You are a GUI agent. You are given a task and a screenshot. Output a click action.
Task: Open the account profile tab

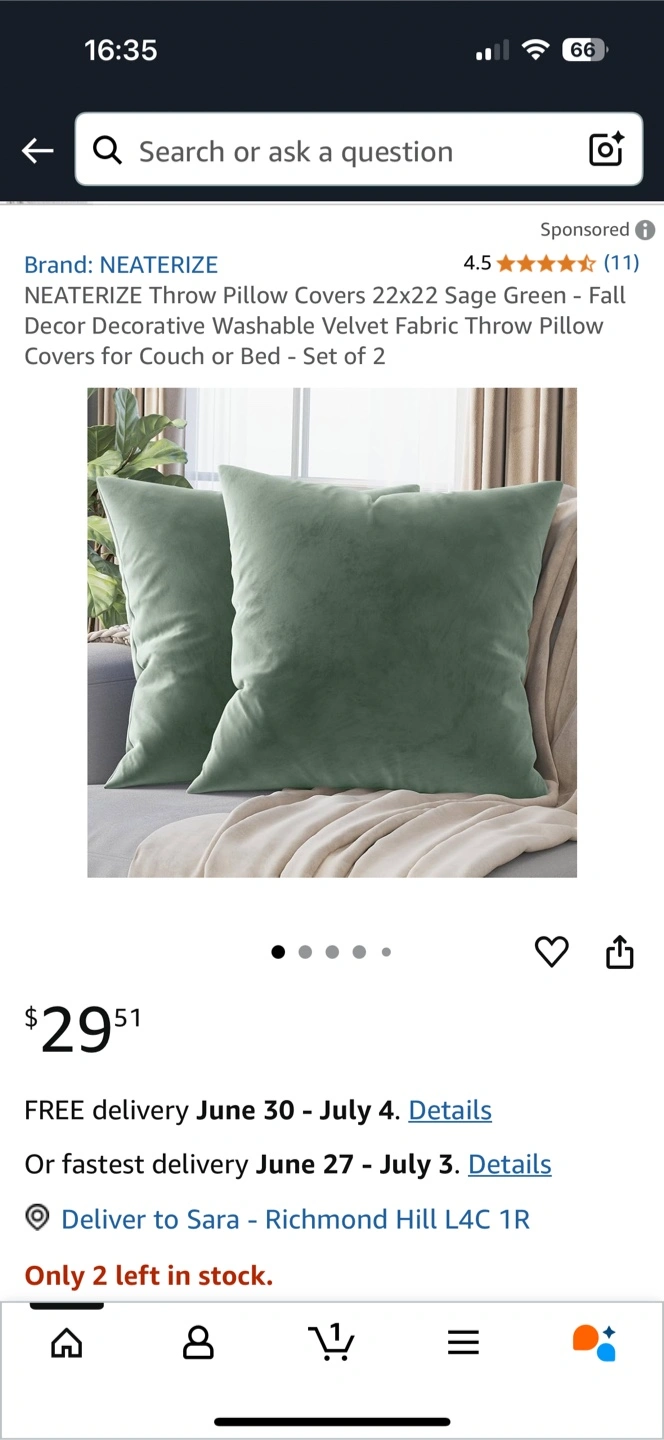coord(199,1343)
